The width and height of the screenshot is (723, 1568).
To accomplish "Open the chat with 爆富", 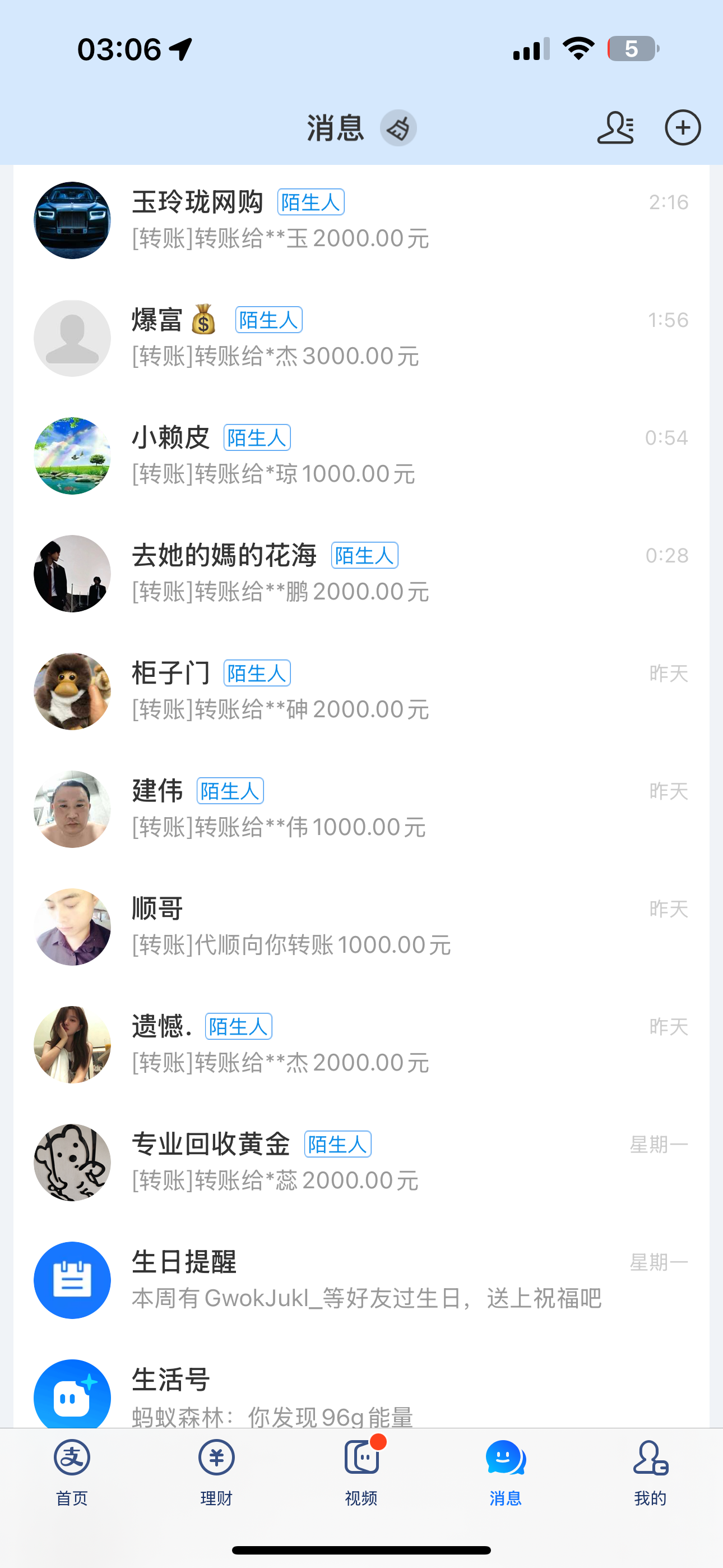I will [x=361, y=338].
